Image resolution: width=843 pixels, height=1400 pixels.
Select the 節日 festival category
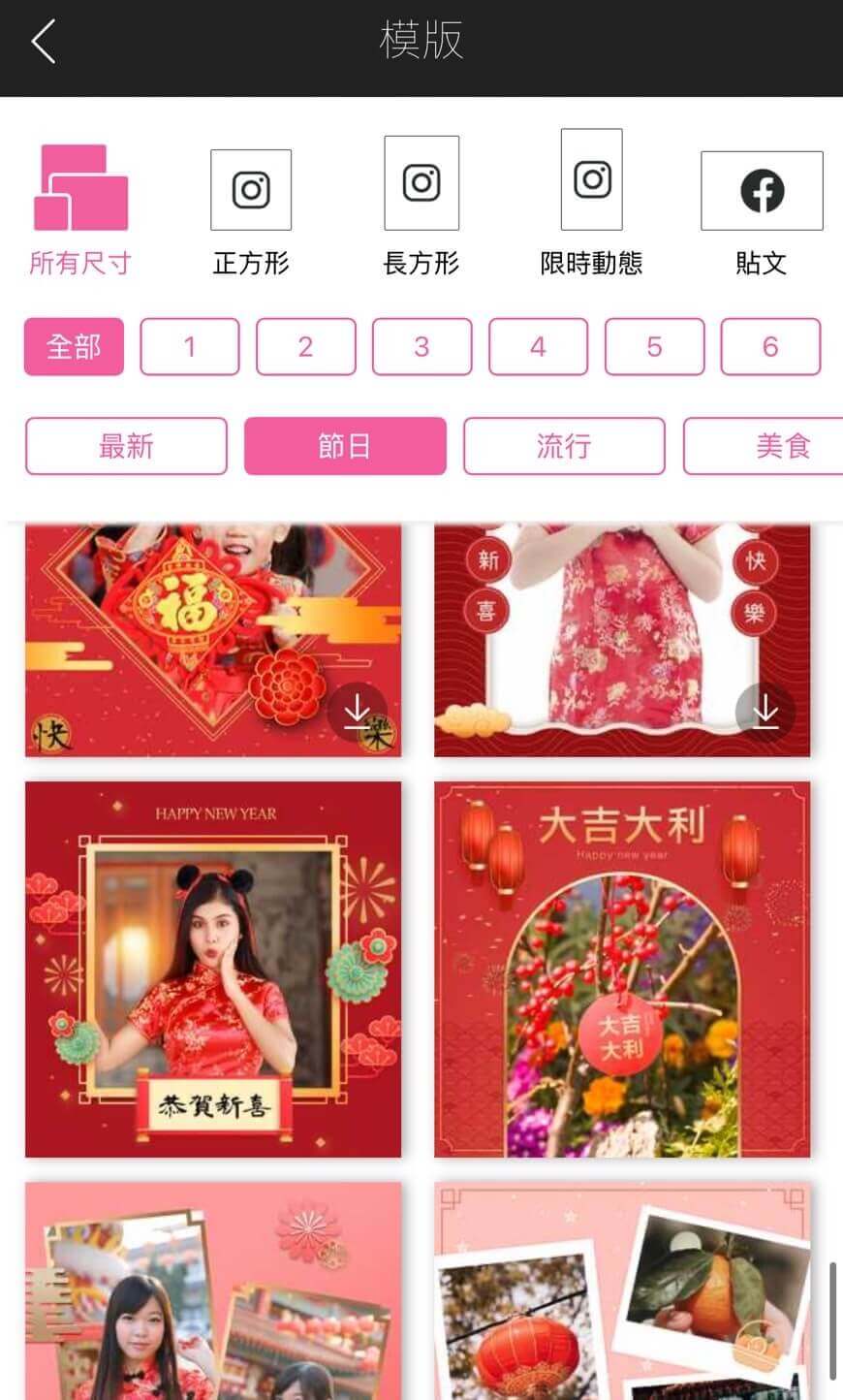click(345, 446)
